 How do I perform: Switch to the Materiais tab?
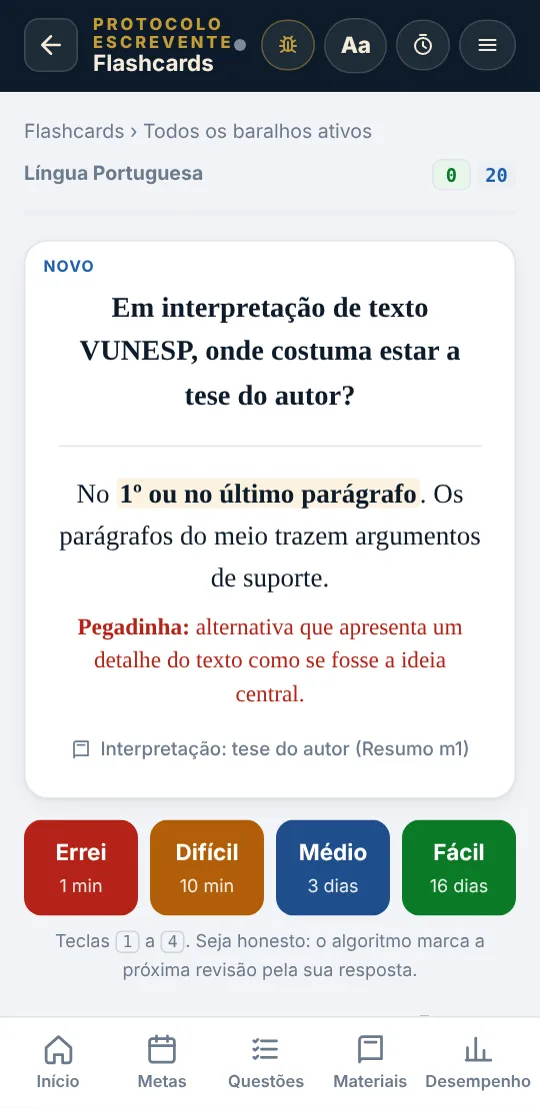370,1062
